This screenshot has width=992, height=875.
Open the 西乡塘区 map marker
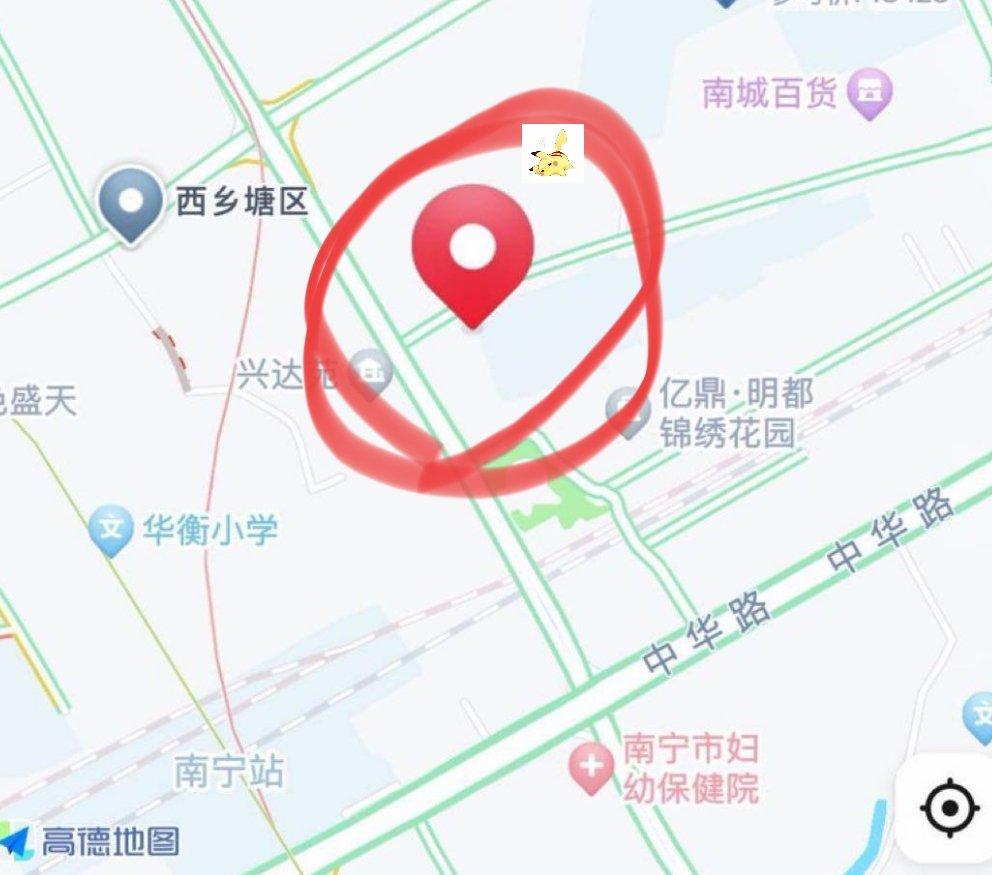(132, 202)
